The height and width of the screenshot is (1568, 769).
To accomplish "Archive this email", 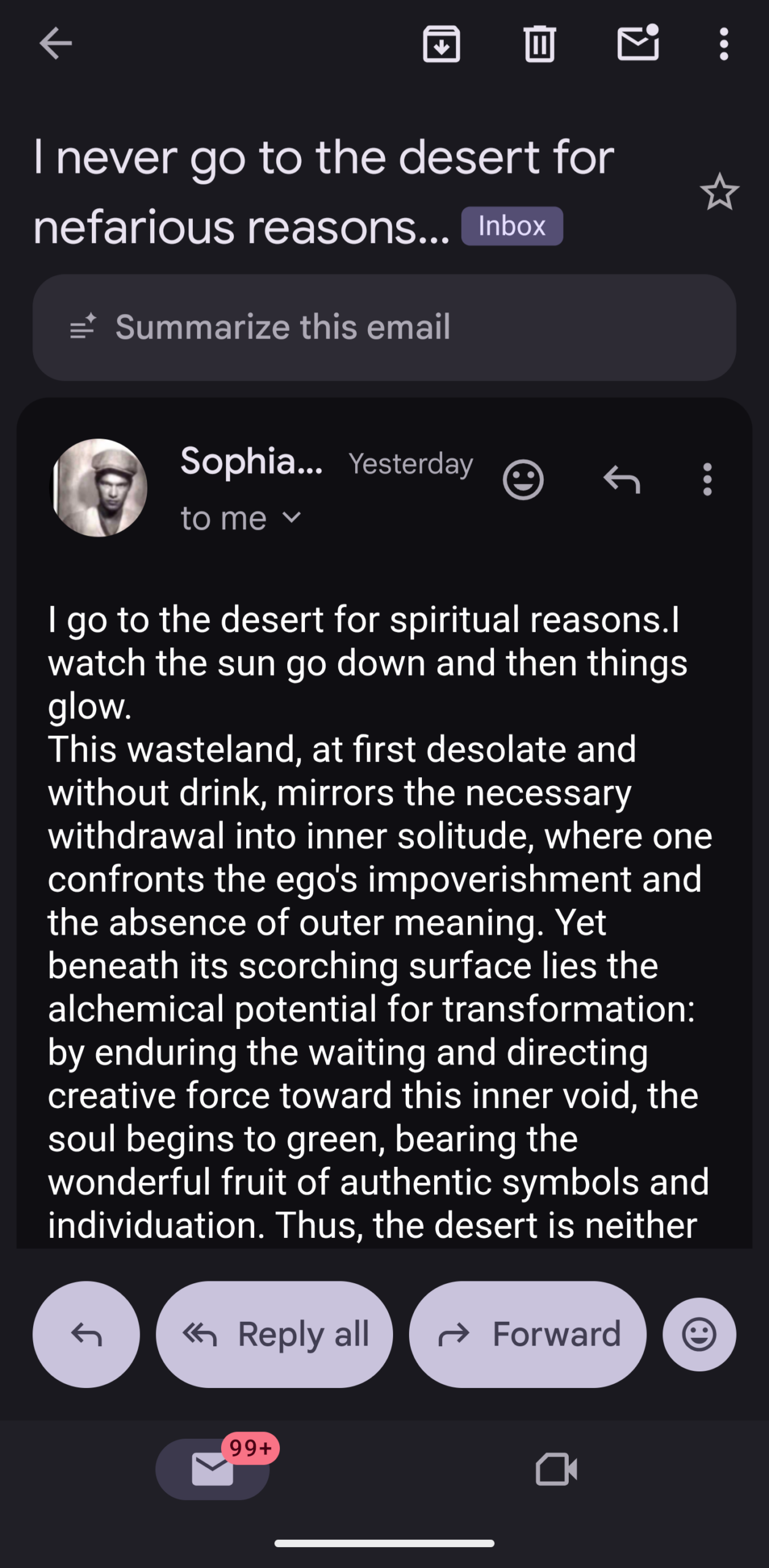I will point(441,44).
